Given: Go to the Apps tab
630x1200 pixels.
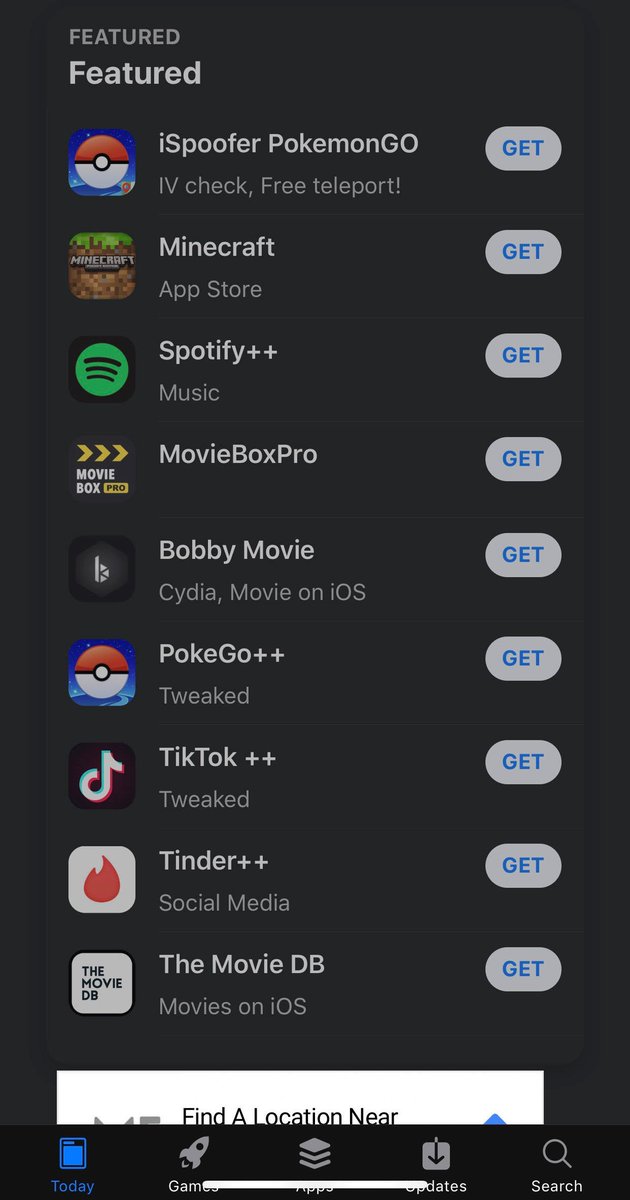Looking at the screenshot, I should tap(315, 1165).
